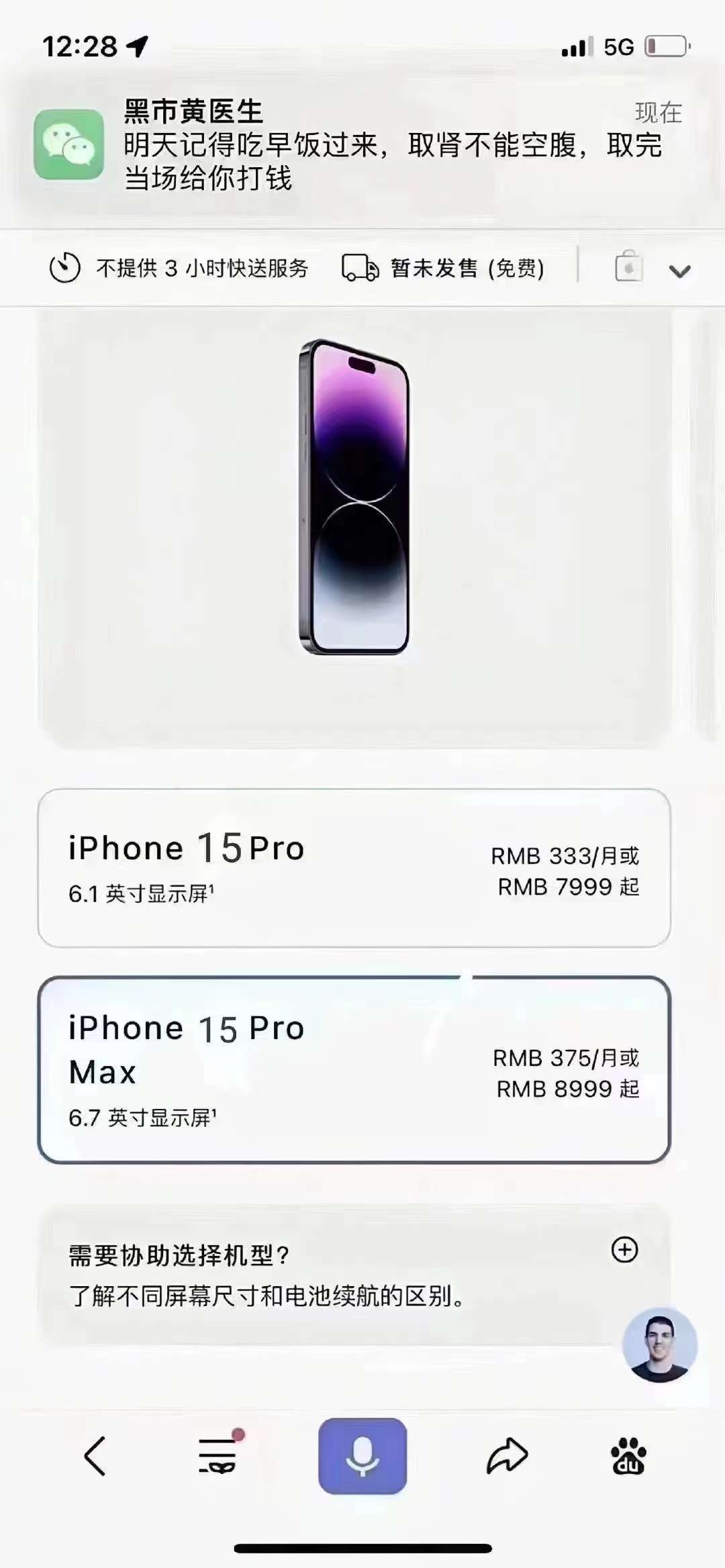Start voice search with the microphone button
The image size is (725, 1568).
362,1455
